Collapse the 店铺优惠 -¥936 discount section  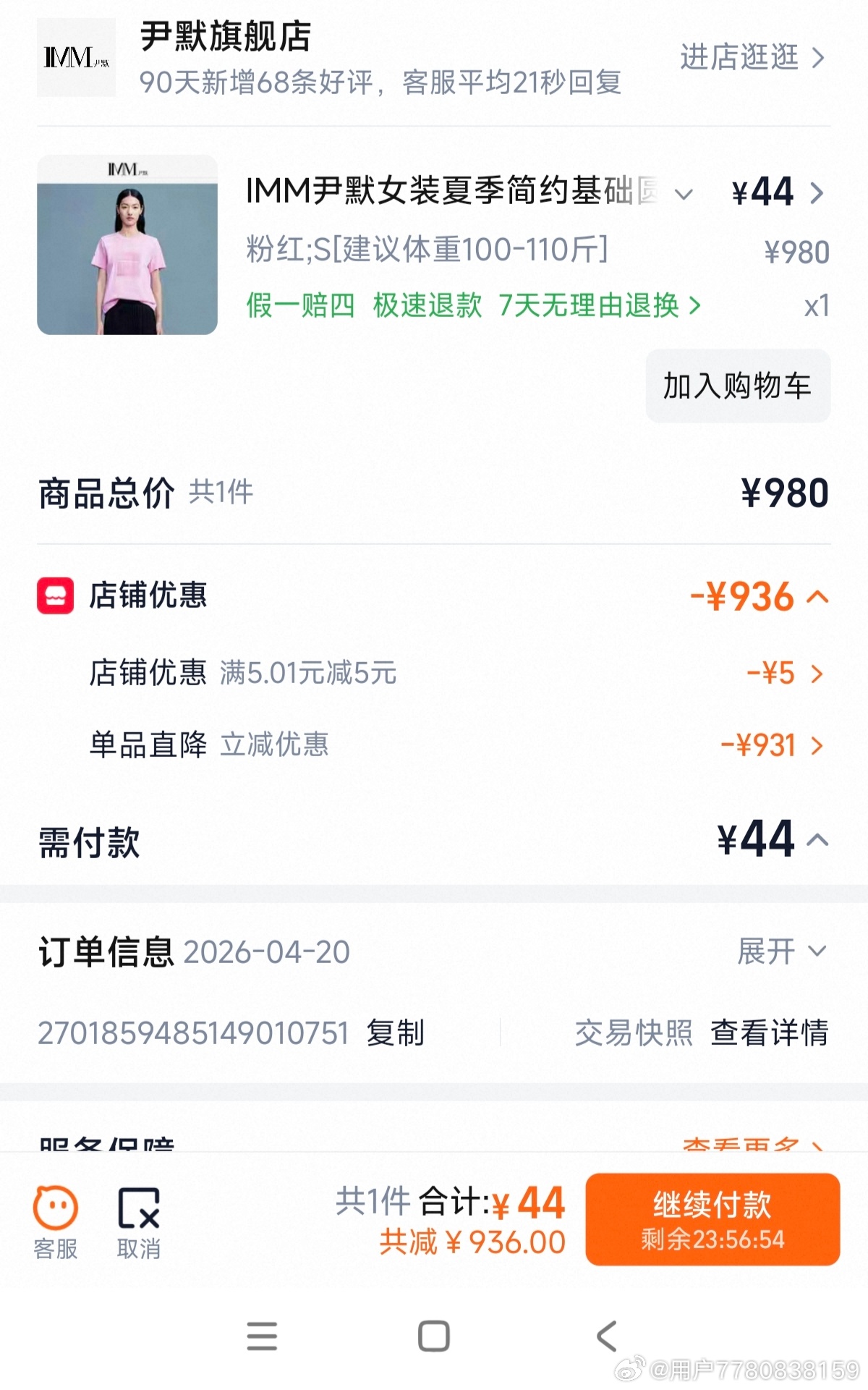pyautogui.click(x=817, y=597)
